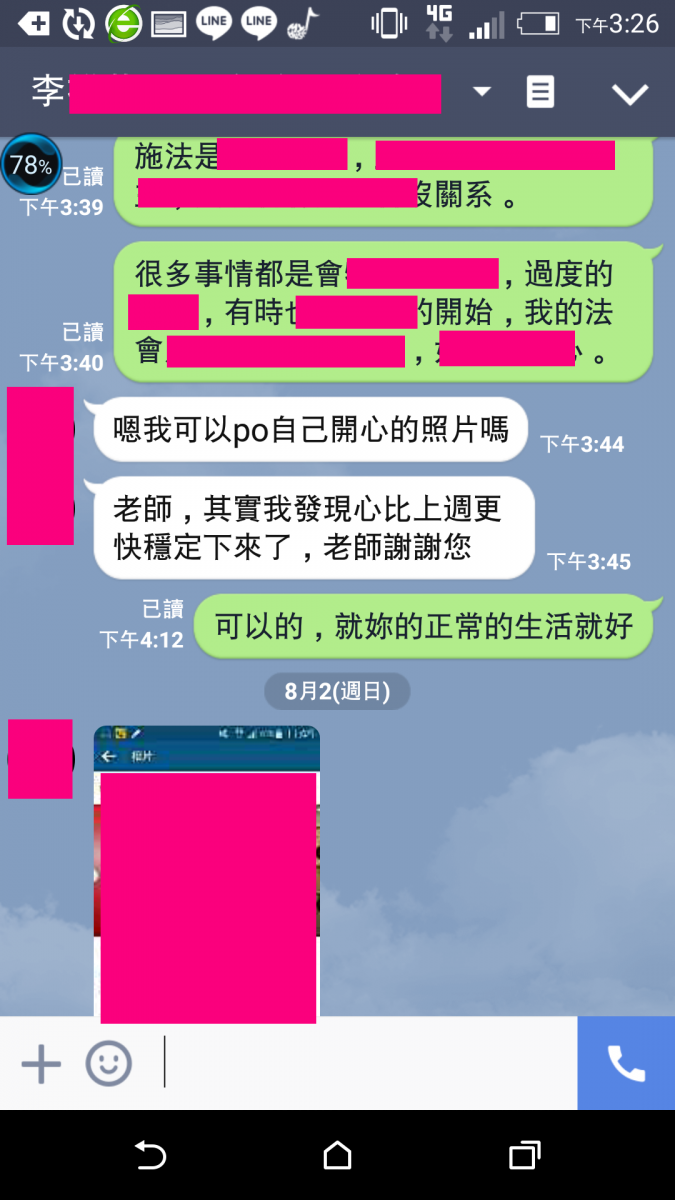Go to the home screen
This screenshot has height=1200, width=675.
(338, 1156)
